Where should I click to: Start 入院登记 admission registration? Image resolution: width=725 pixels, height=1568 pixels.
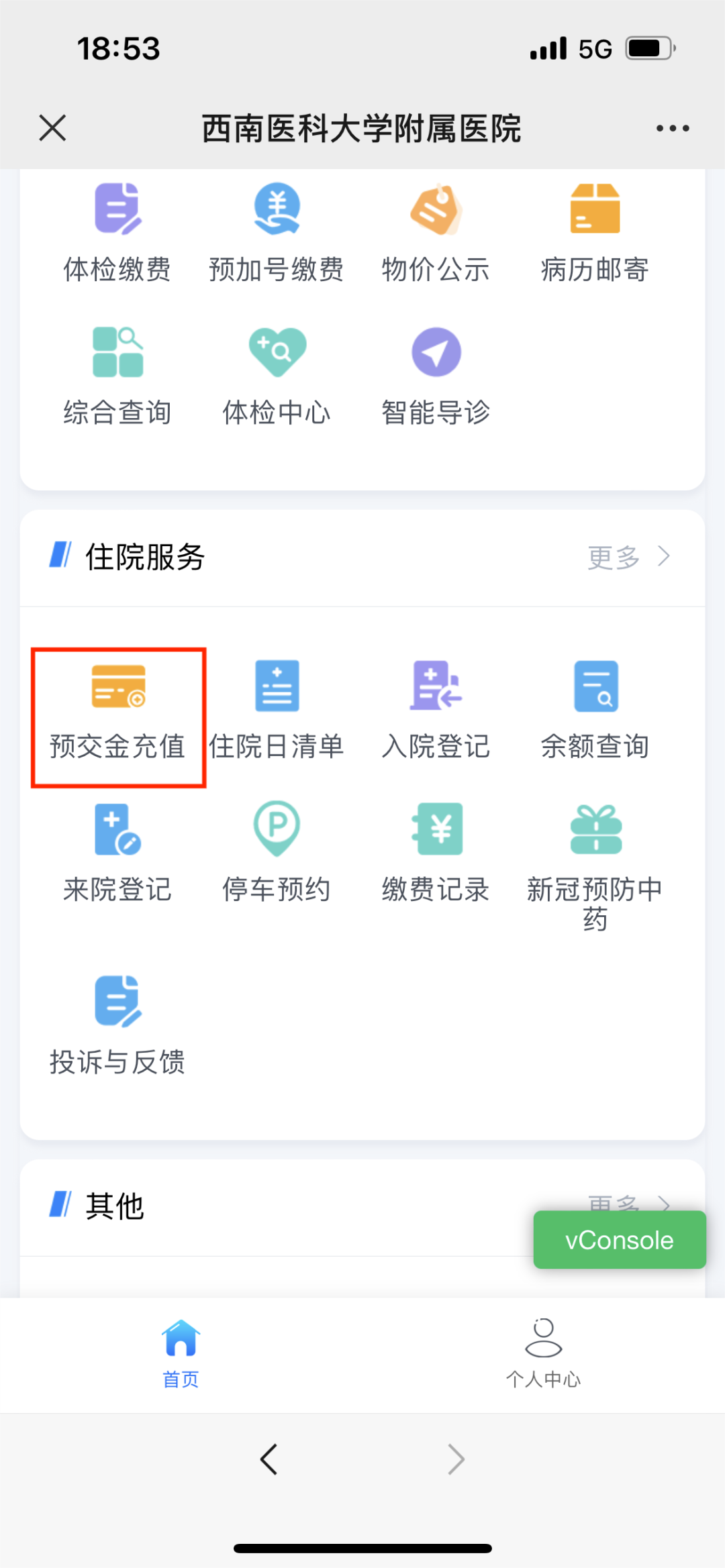436,710
